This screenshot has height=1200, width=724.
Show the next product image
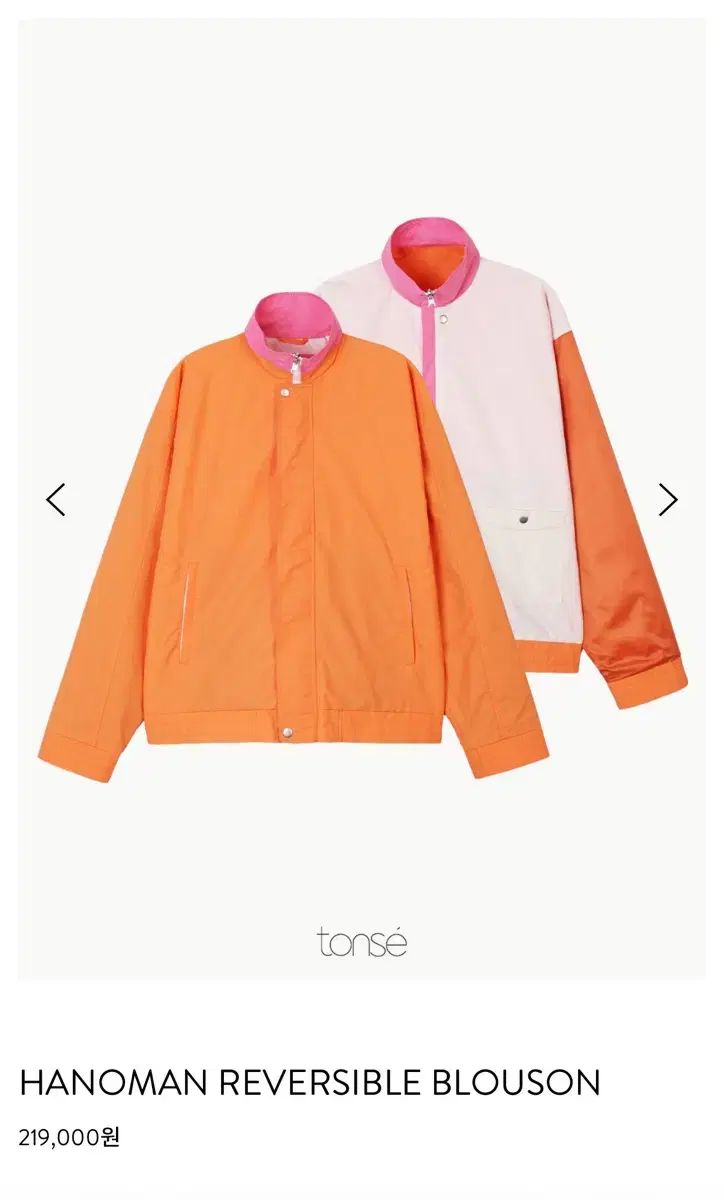coord(668,499)
